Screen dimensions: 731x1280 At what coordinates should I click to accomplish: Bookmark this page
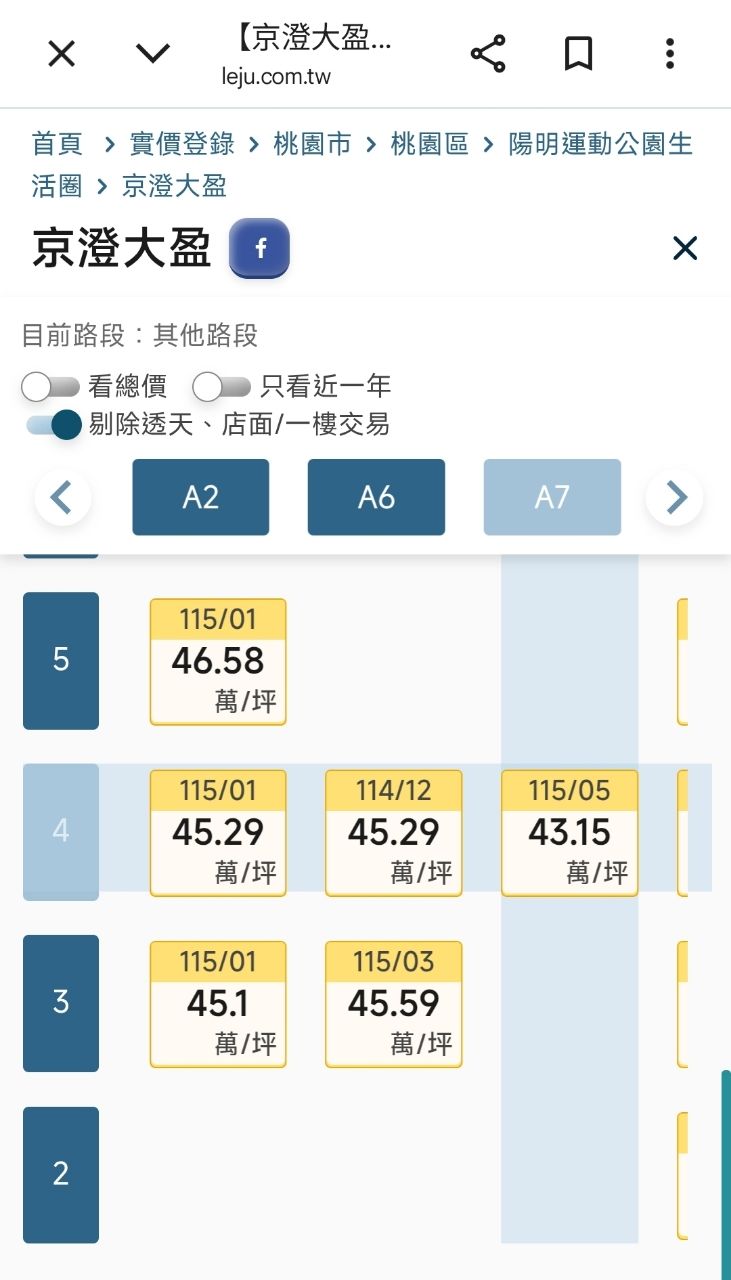point(579,54)
